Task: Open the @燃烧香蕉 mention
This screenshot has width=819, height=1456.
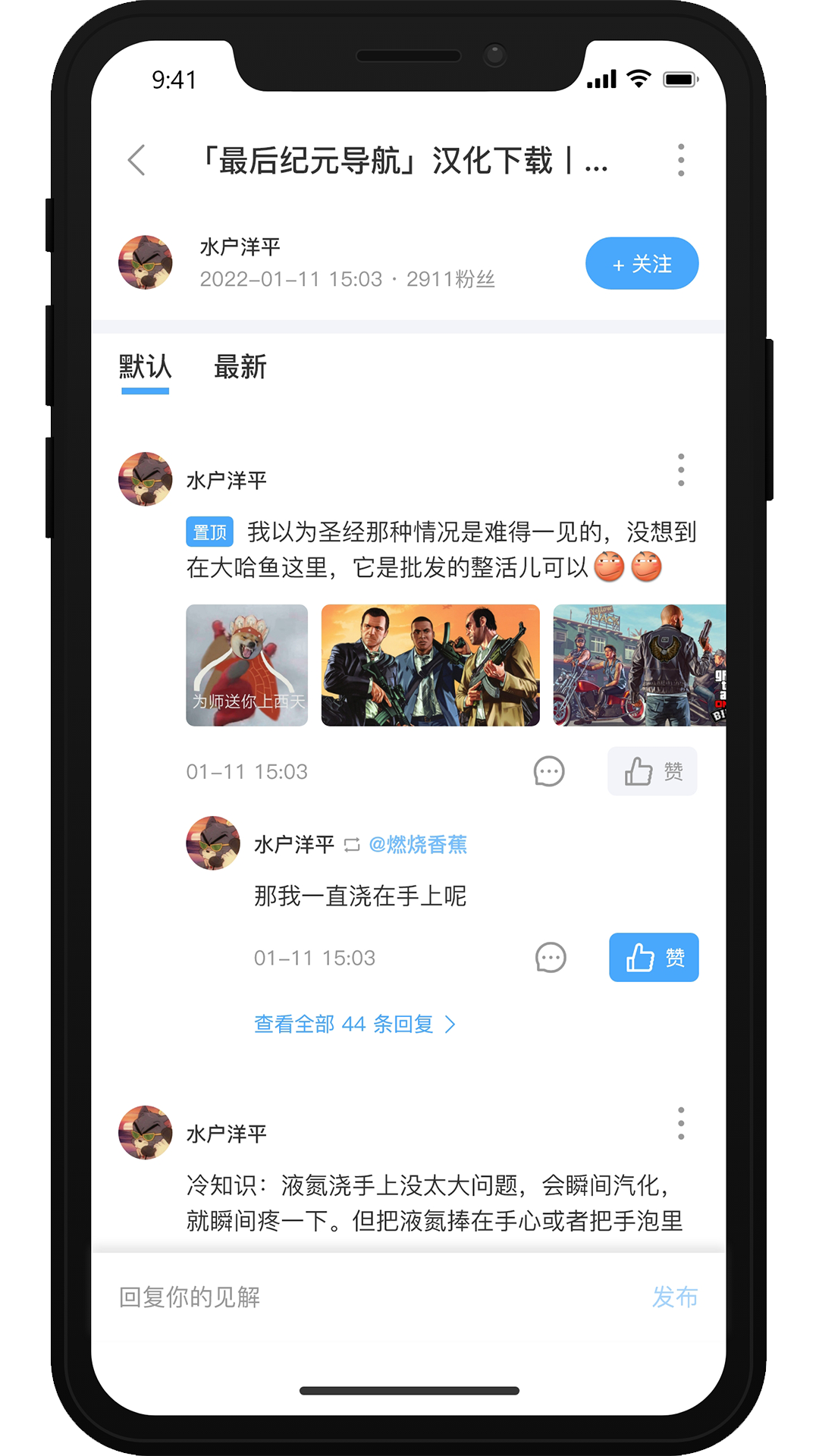Action: point(418,844)
